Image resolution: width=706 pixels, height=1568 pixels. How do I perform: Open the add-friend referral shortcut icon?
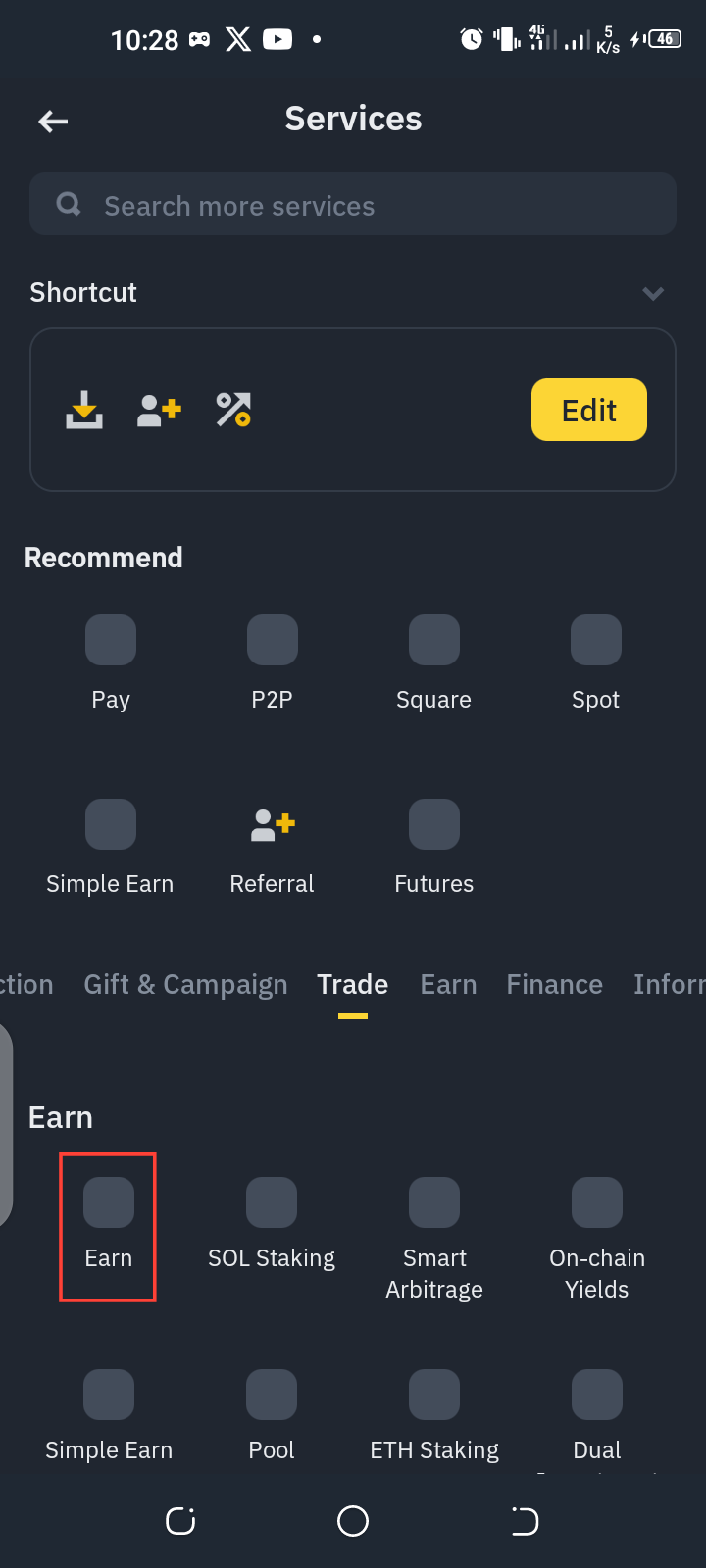(x=159, y=410)
